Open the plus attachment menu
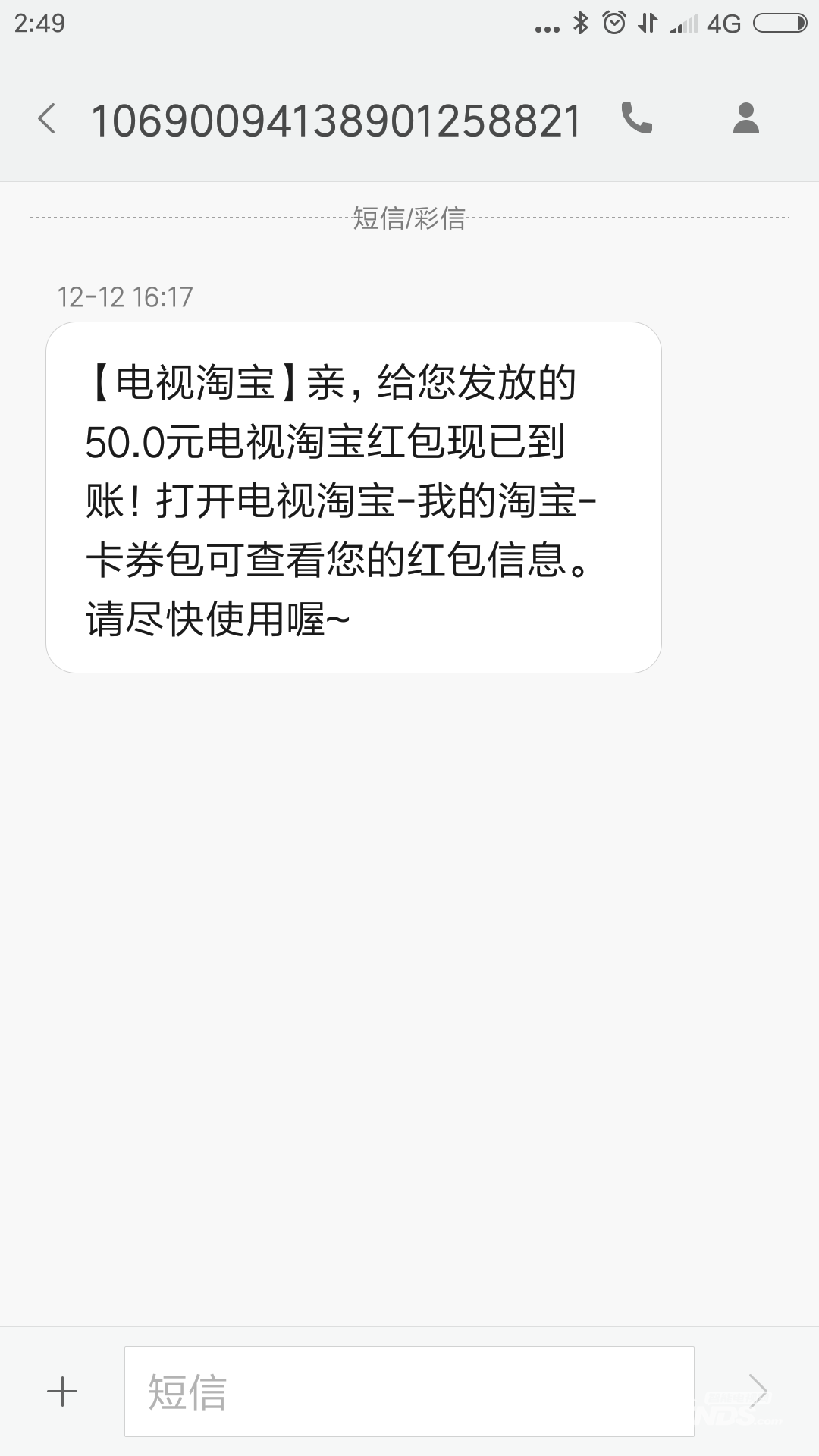The width and height of the screenshot is (819, 1456). (x=62, y=1392)
